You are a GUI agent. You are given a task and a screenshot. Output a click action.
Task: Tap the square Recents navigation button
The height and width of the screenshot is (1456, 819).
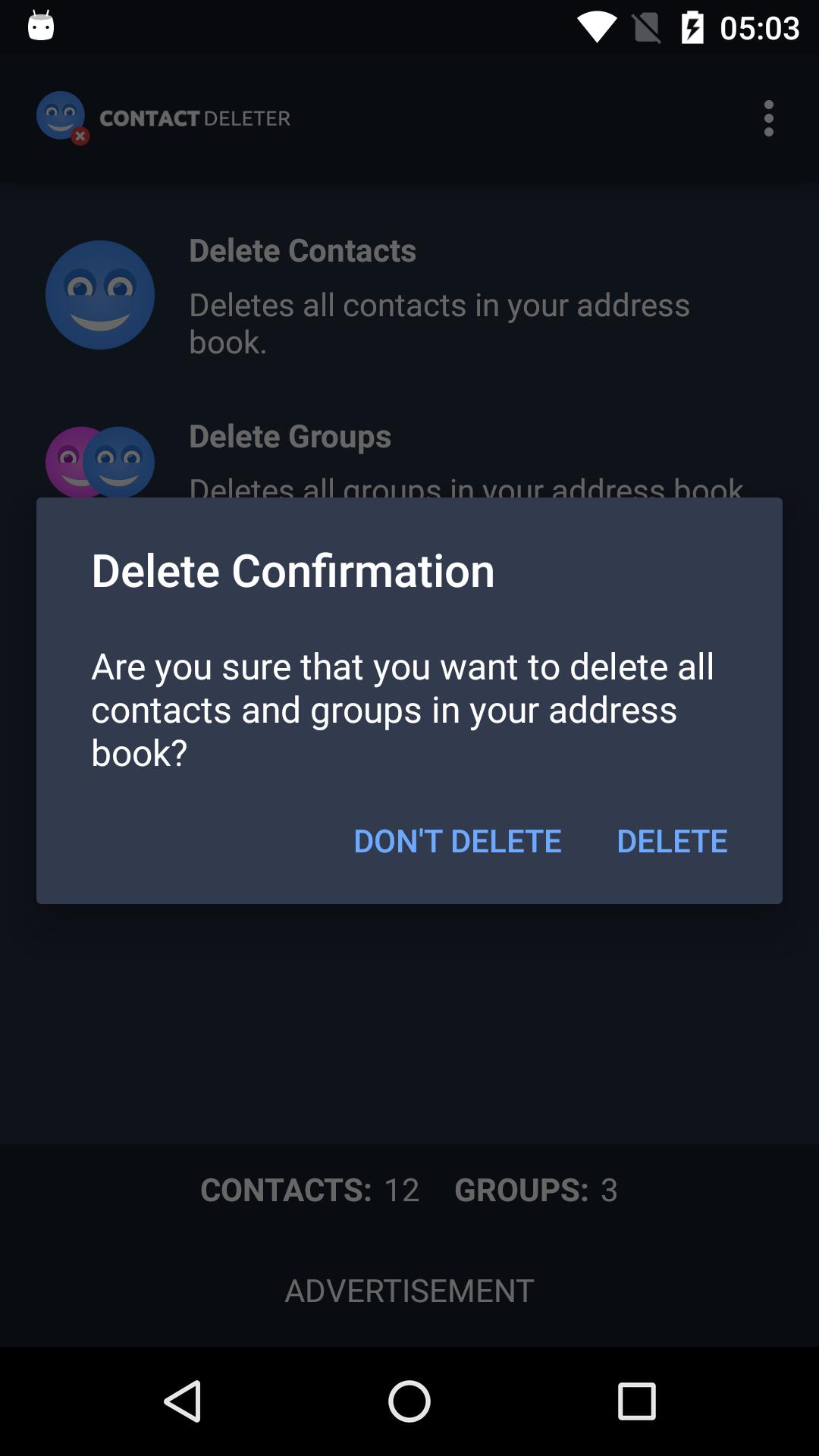[x=635, y=1401]
